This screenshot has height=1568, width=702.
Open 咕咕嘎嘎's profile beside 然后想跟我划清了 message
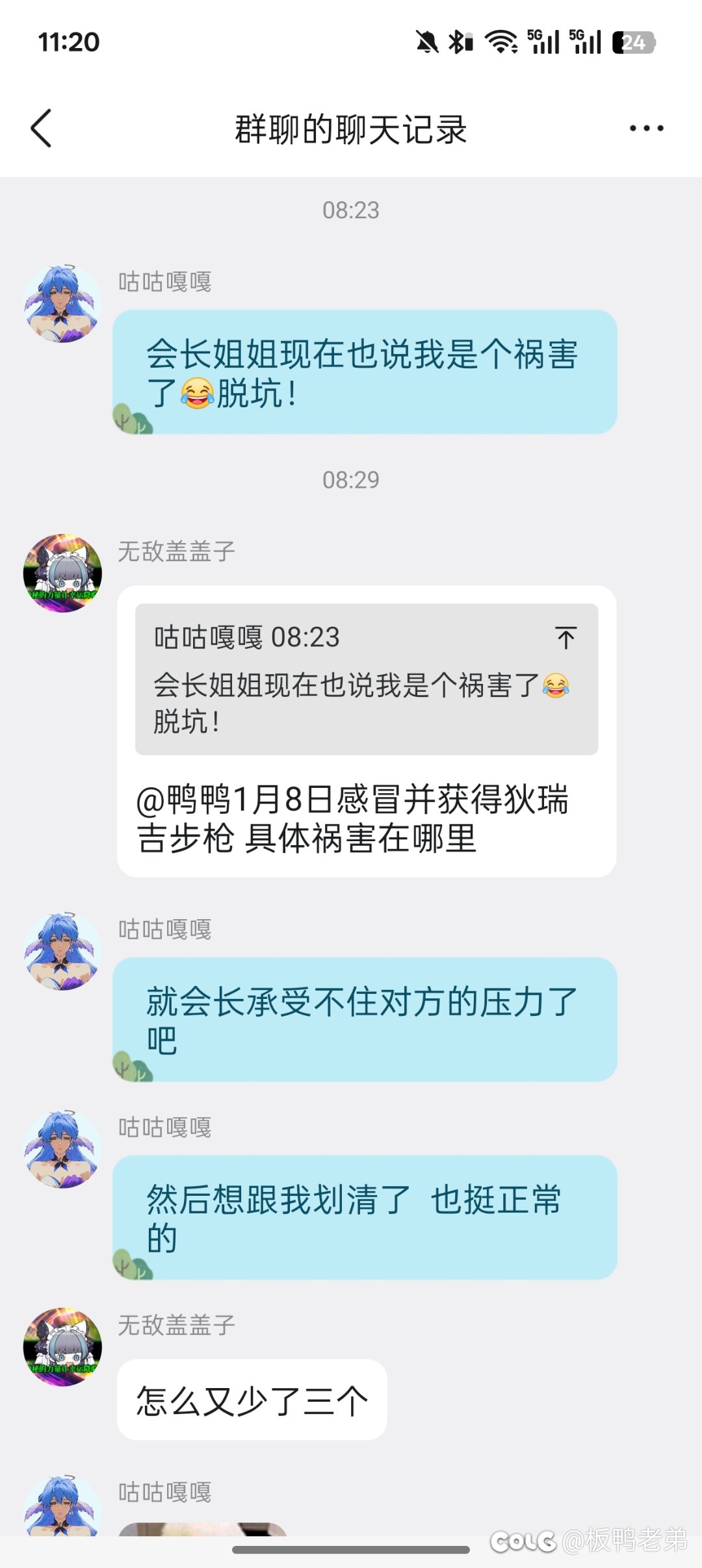click(x=62, y=1149)
